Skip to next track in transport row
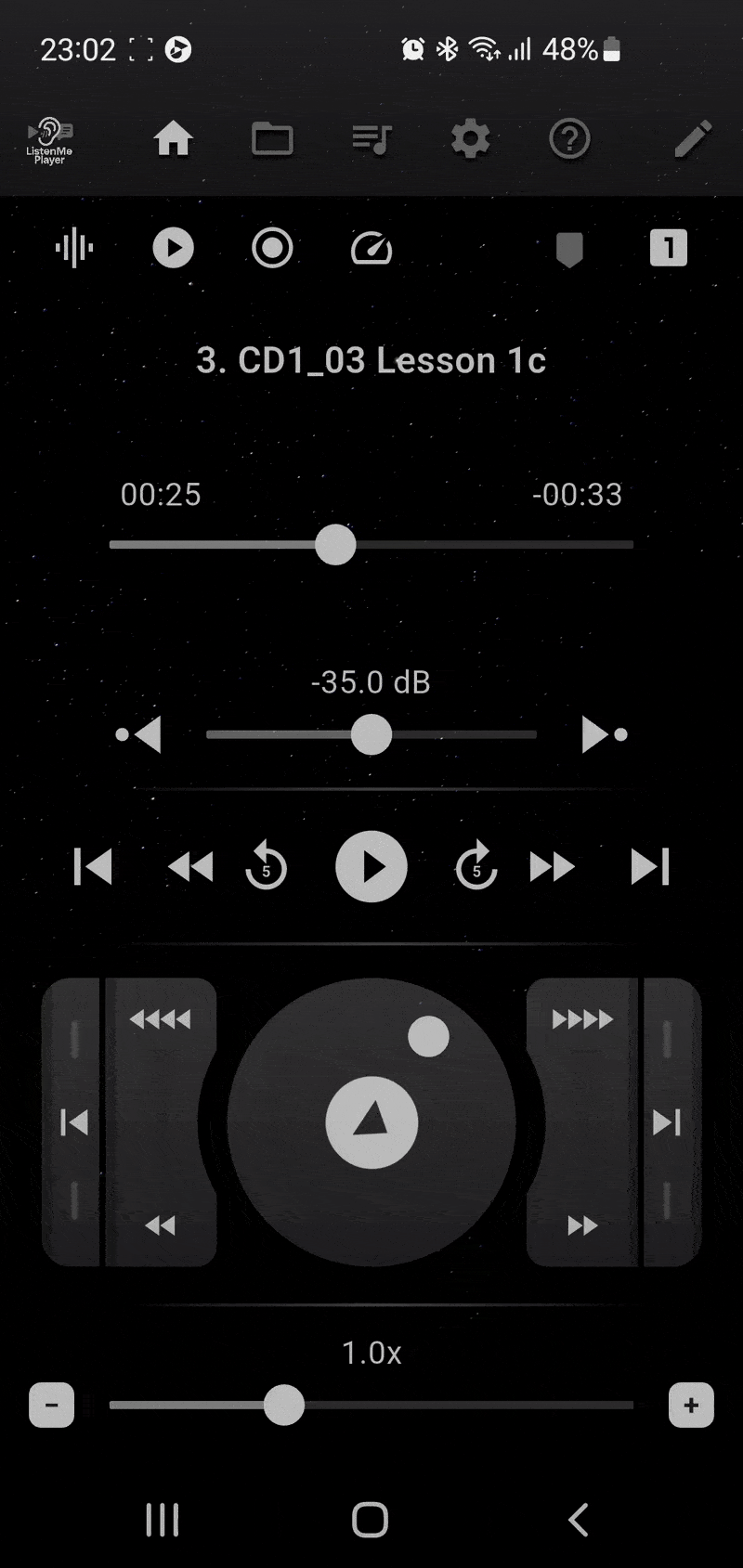Image resolution: width=743 pixels, height=1568 pixels. point(650,867)
